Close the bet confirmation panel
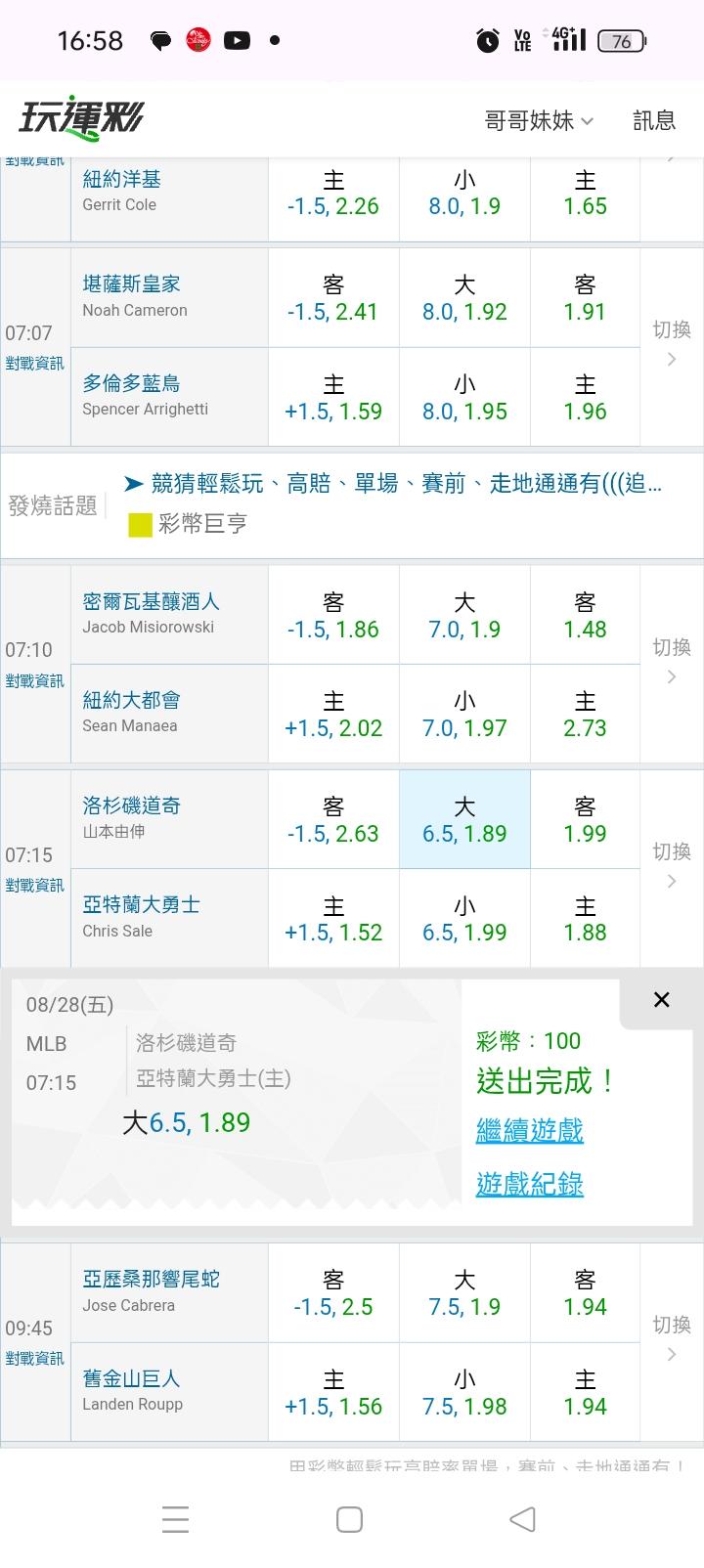The height and width of the screenshot is (1568, 704). point(662,999)
